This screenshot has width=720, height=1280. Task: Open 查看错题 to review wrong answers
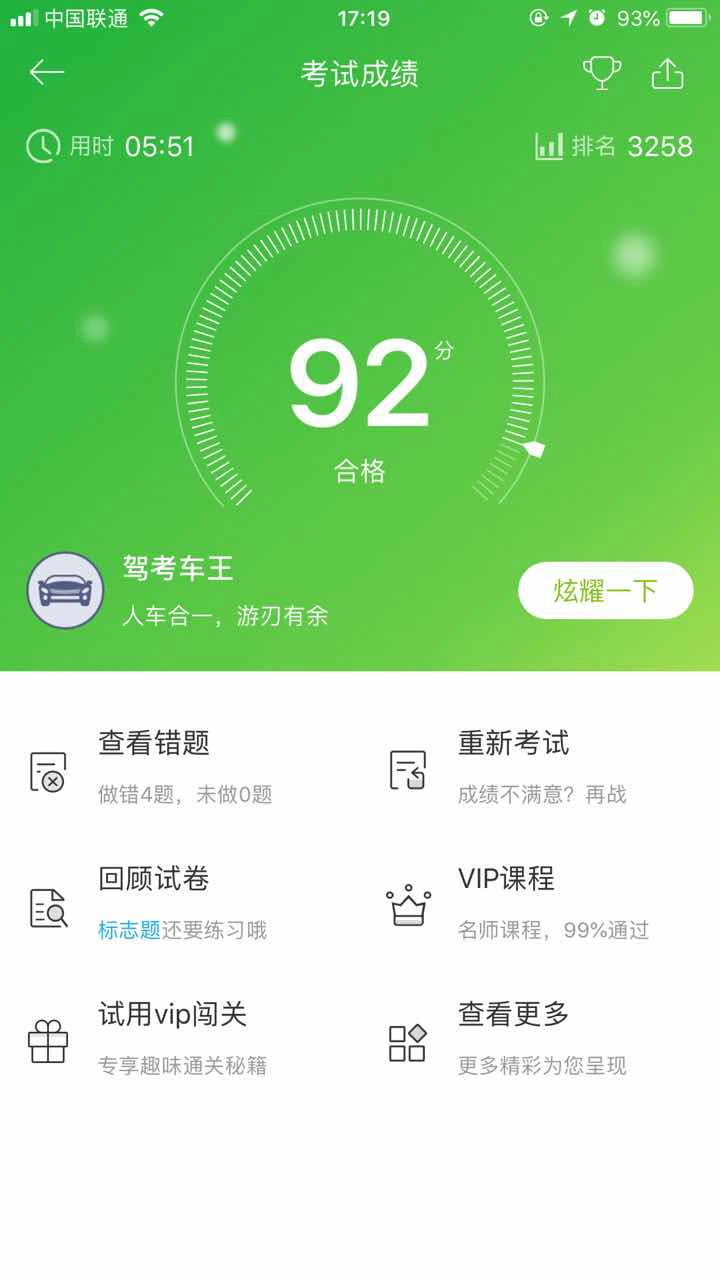[180, 768]
